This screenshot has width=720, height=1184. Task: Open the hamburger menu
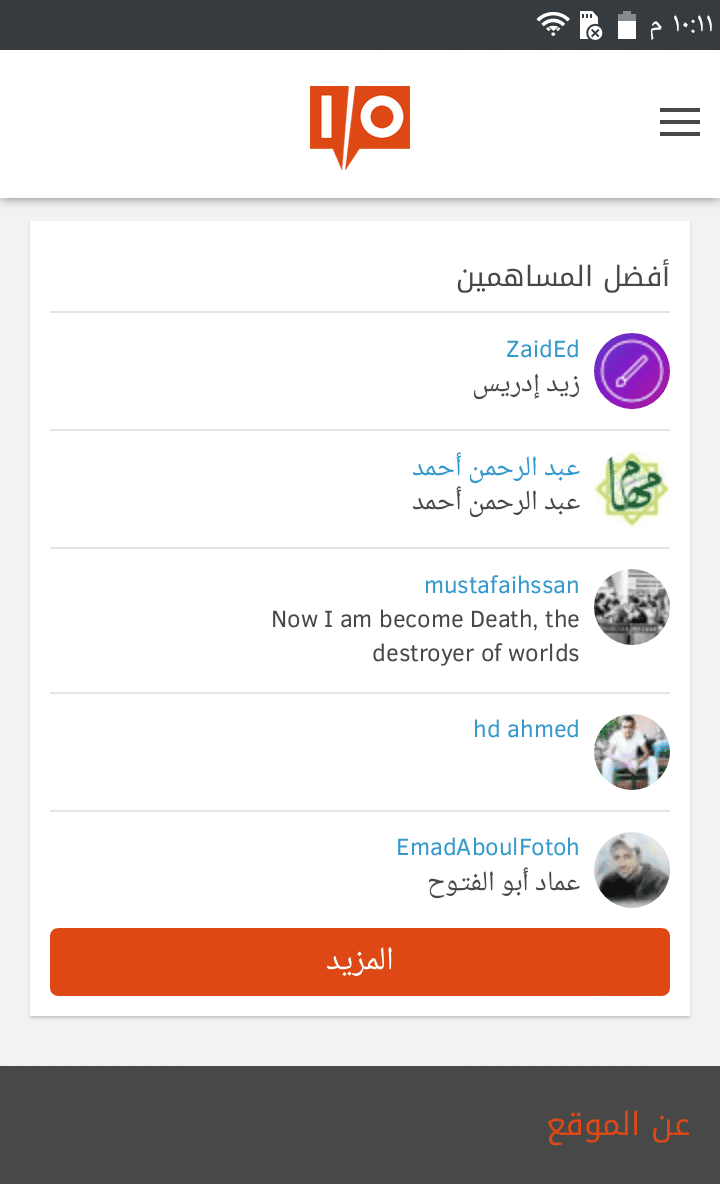tap(679, 122)
